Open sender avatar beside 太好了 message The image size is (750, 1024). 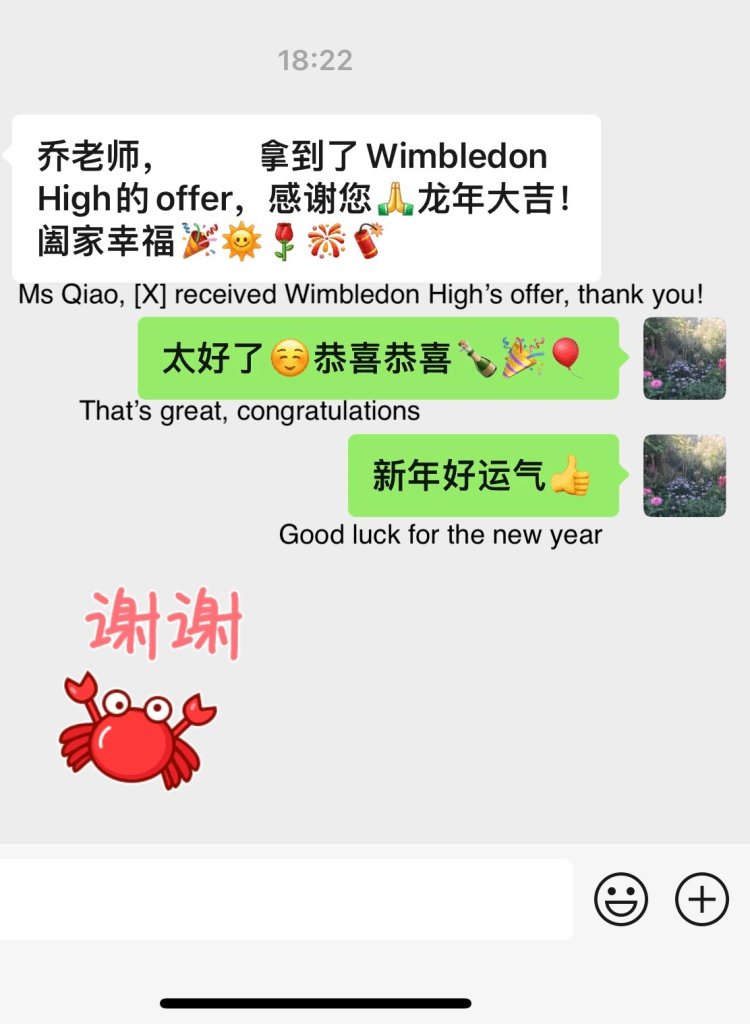[684, 358]
